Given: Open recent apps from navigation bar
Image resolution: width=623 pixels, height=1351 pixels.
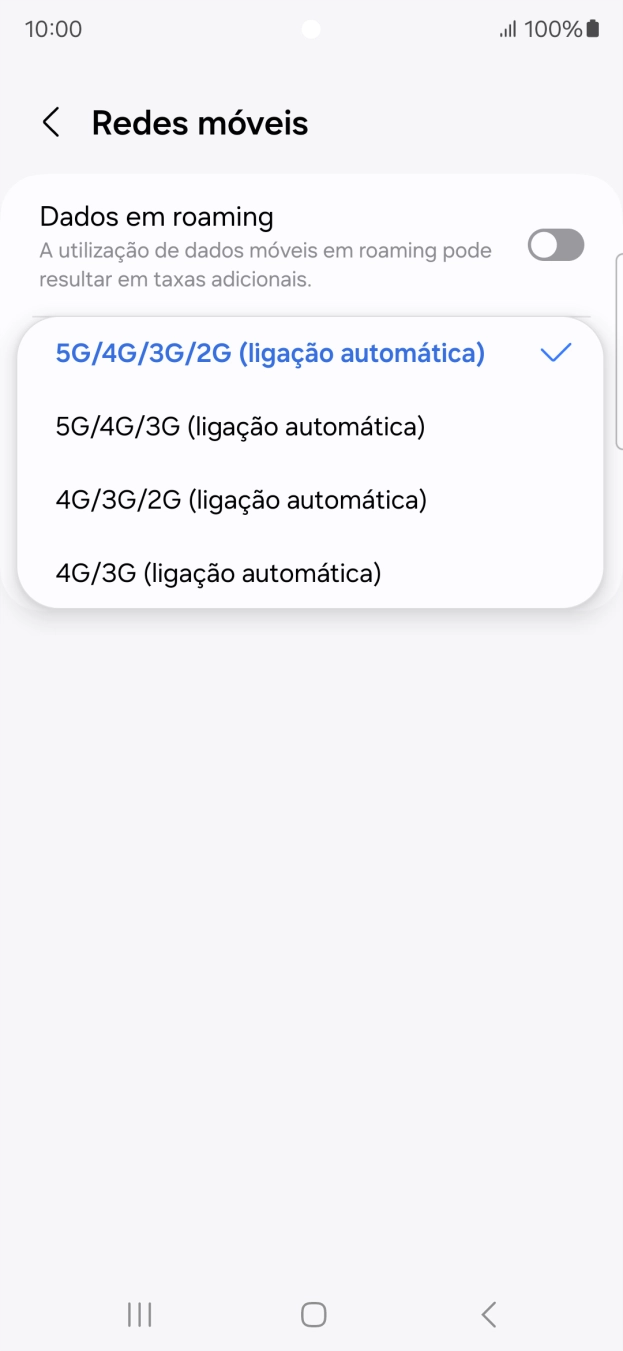Looking at the screenshot, I should (139, 1314).
